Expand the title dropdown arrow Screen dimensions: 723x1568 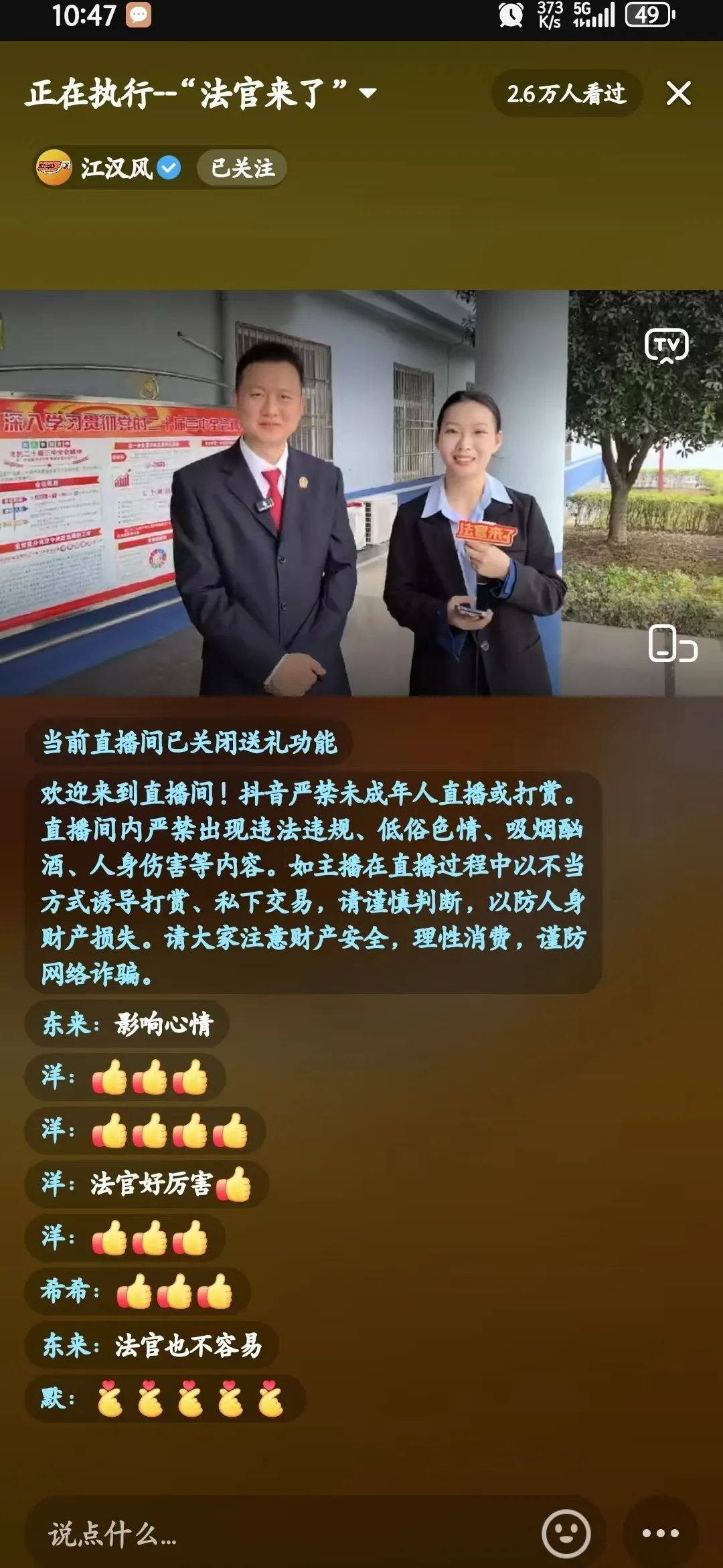tap(368, 93)
